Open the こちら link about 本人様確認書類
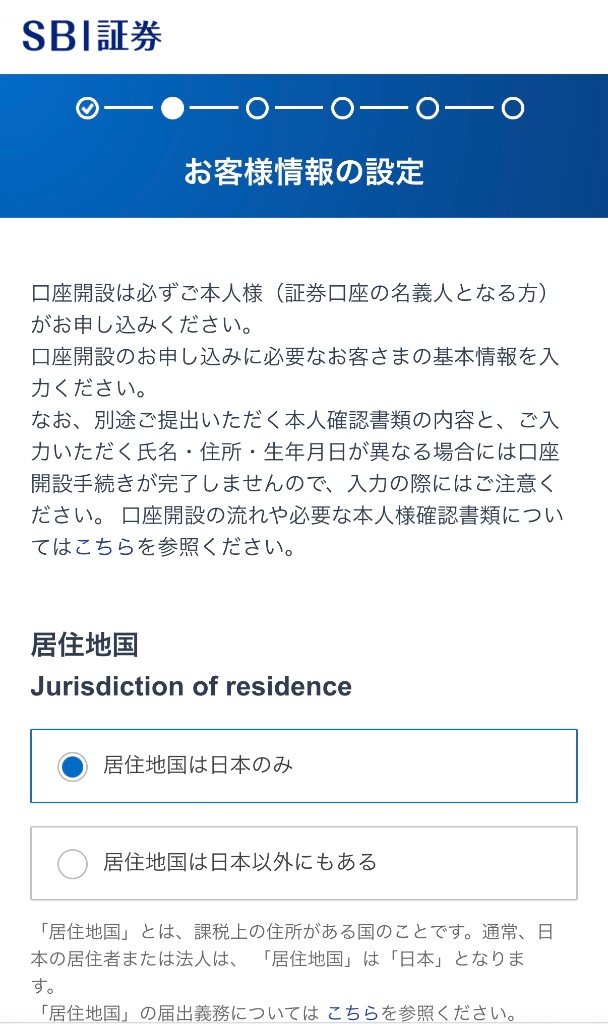The width and height of the screenshot is (608, 1024). click(104, 548)
